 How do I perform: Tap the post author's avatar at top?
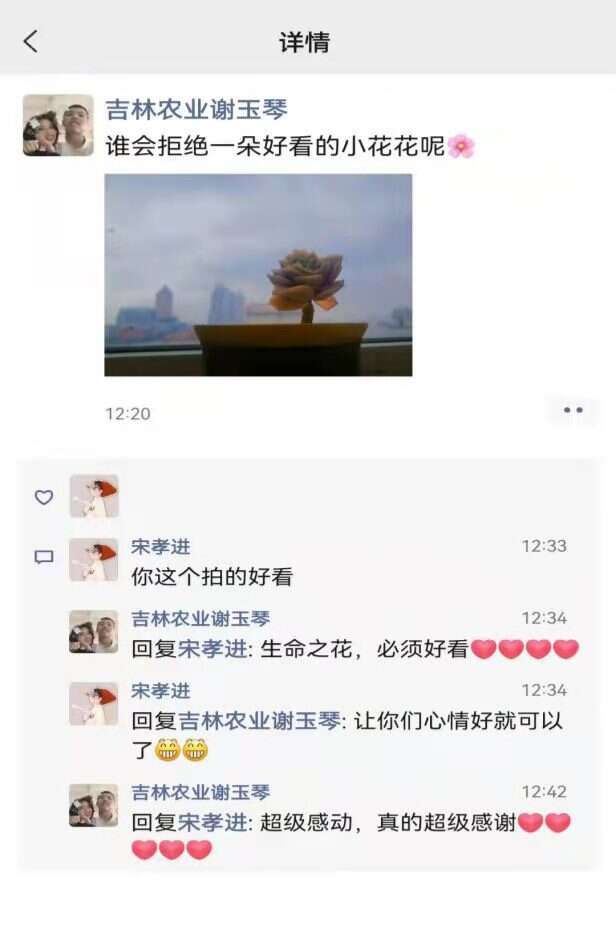[x=58, y=126]
